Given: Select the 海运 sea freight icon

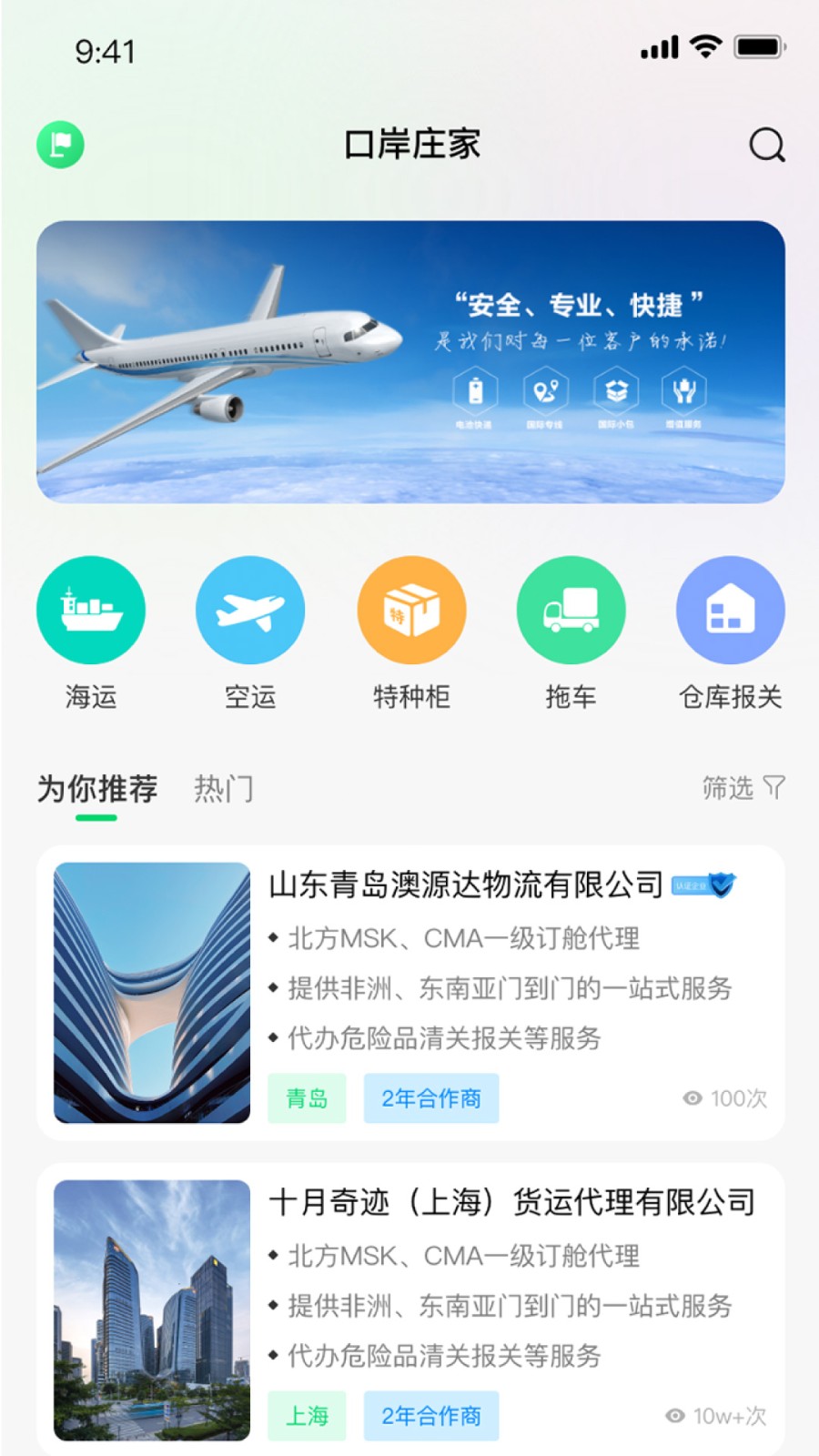Looking at the screenshot, I should (92, 610).
